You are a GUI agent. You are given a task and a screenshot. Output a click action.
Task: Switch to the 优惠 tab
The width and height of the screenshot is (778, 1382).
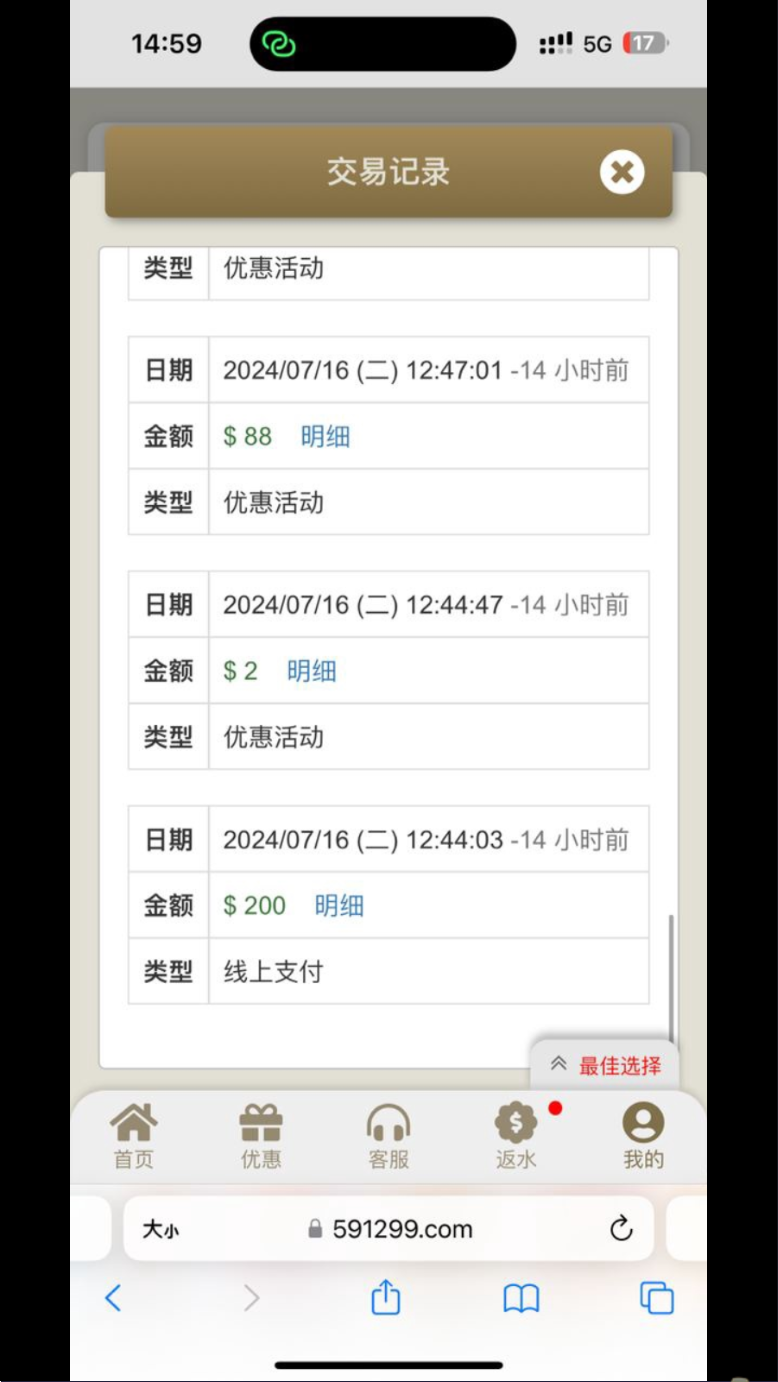(x=261, y=1137)
